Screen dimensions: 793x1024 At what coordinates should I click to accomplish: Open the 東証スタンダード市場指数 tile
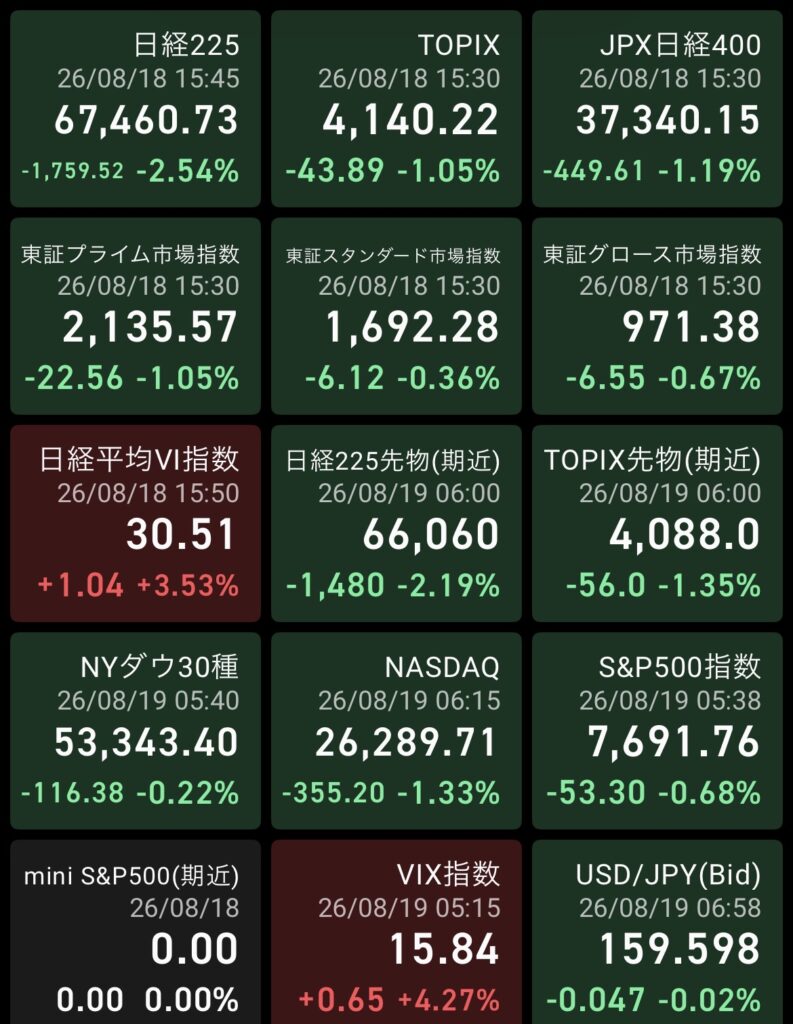396,316
